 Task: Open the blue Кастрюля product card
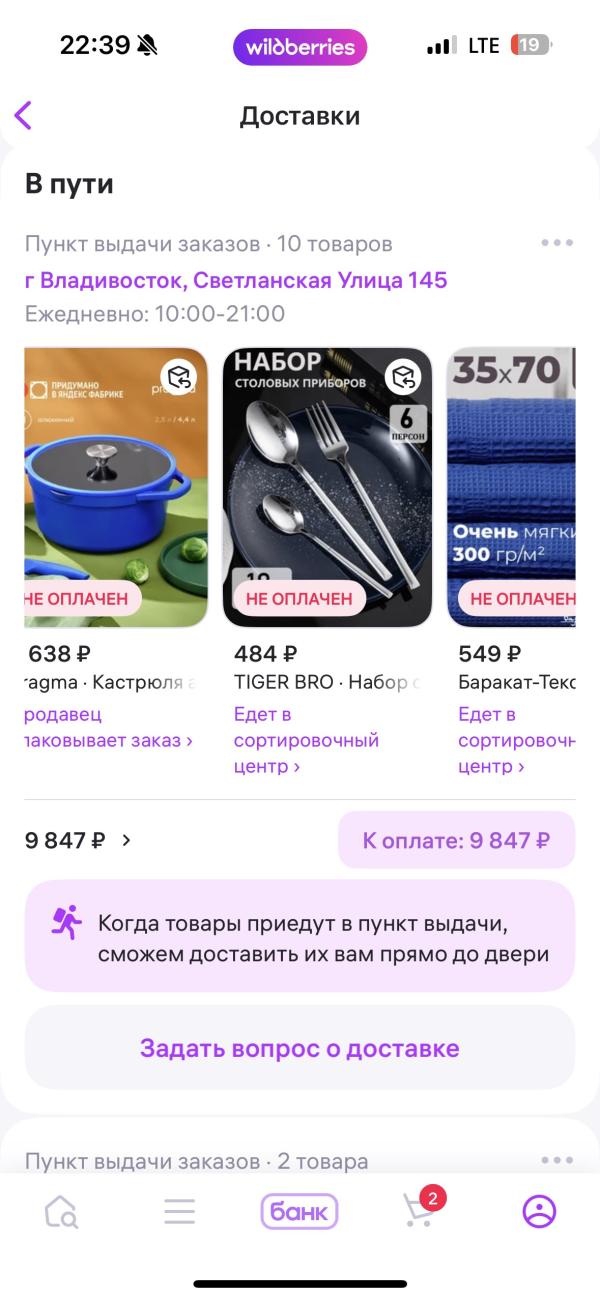[x=116, y=487]
